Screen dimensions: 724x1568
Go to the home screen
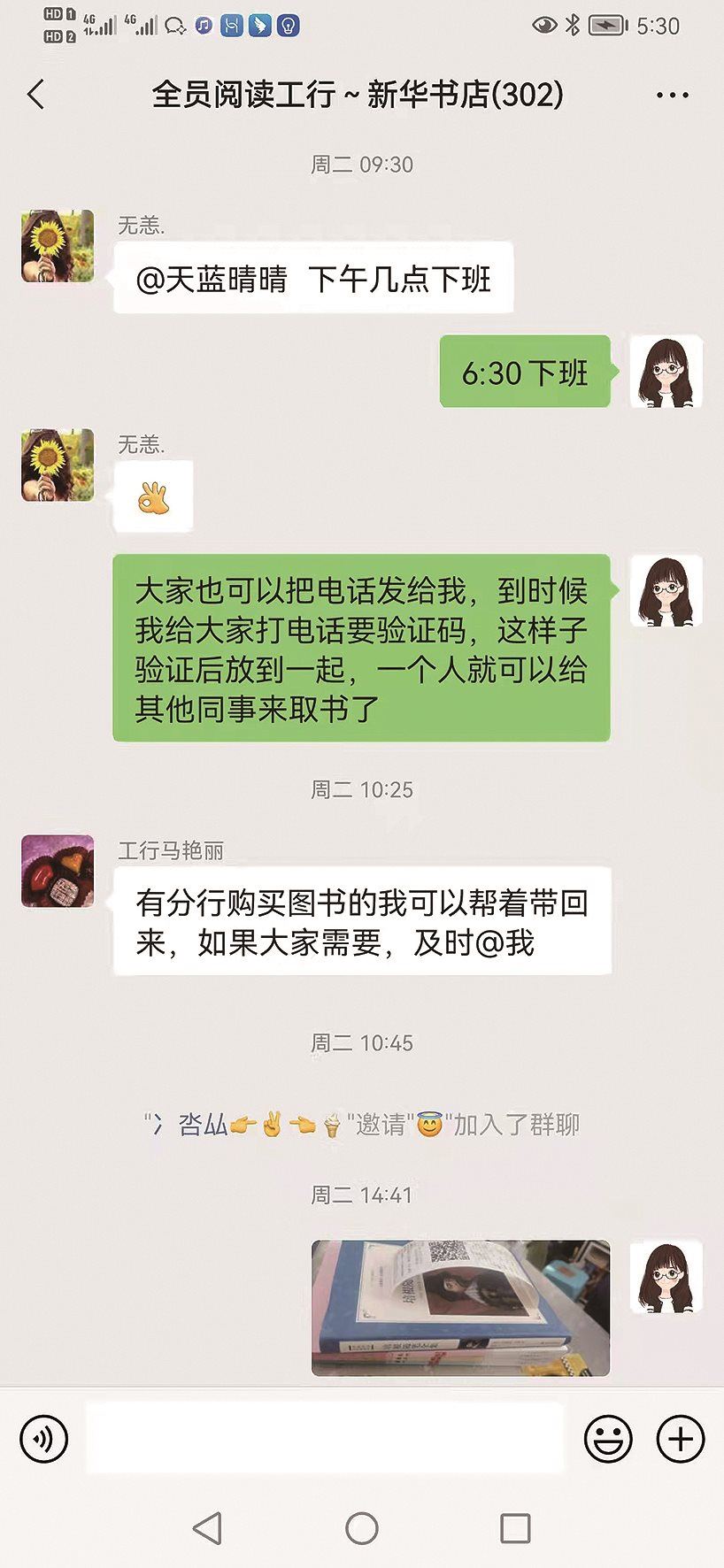point(361,1528)
